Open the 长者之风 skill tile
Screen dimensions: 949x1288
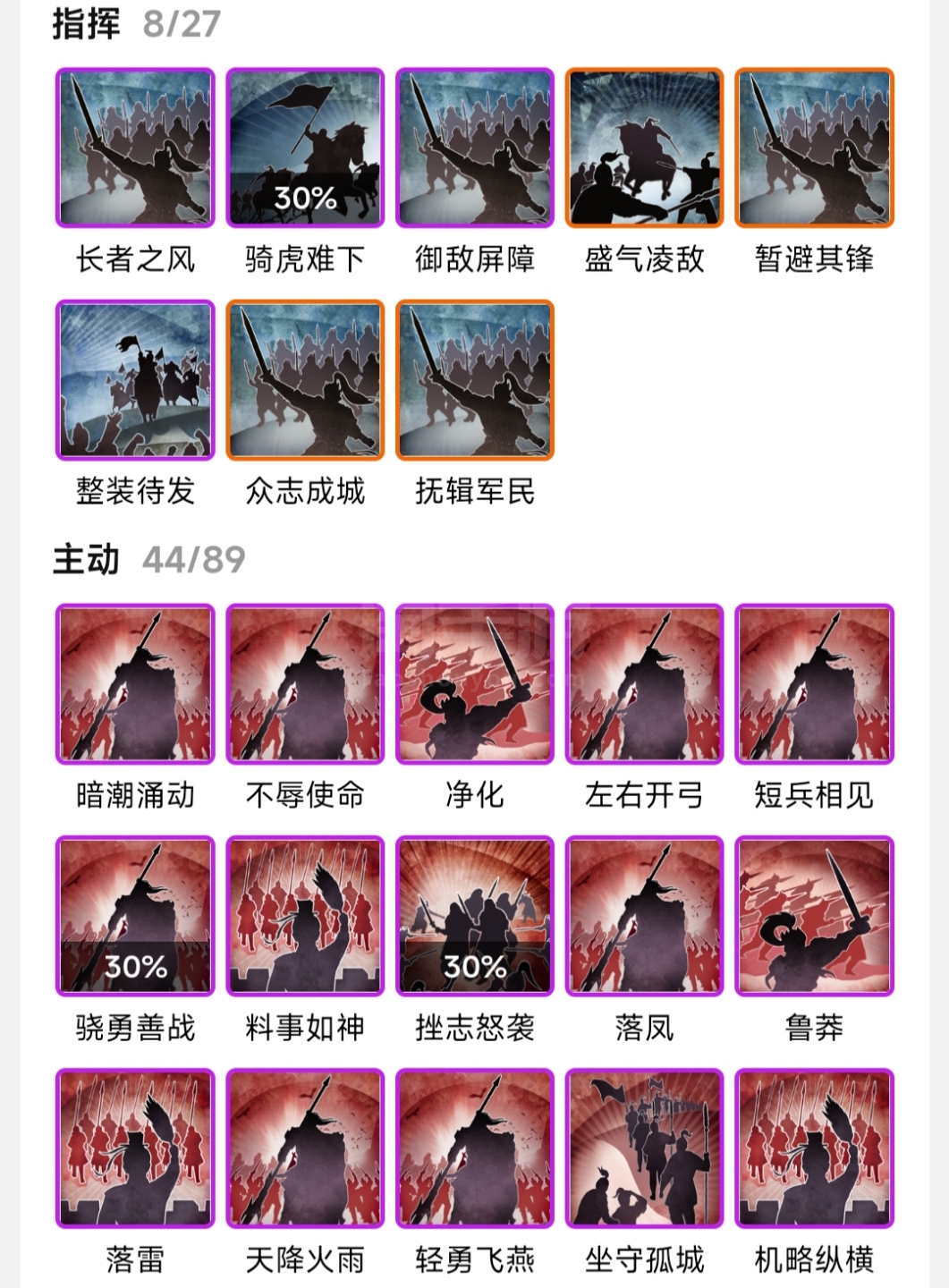point(135,148)
